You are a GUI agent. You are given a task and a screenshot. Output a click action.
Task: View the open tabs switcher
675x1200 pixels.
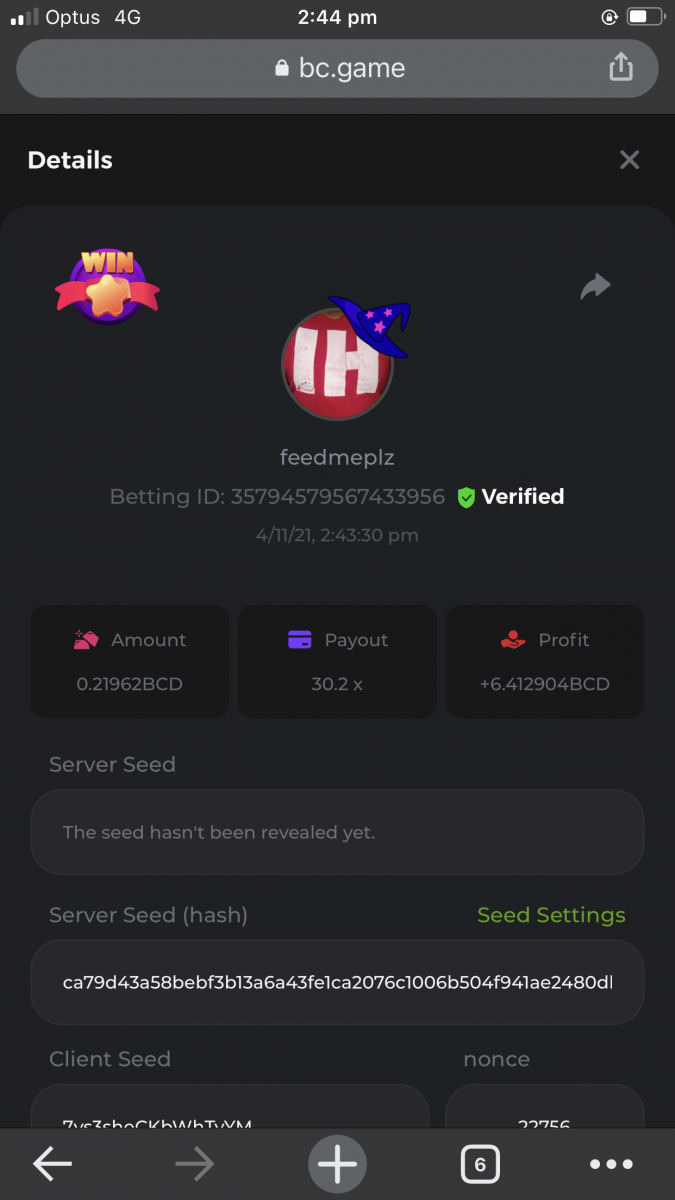click(480, 1164)
